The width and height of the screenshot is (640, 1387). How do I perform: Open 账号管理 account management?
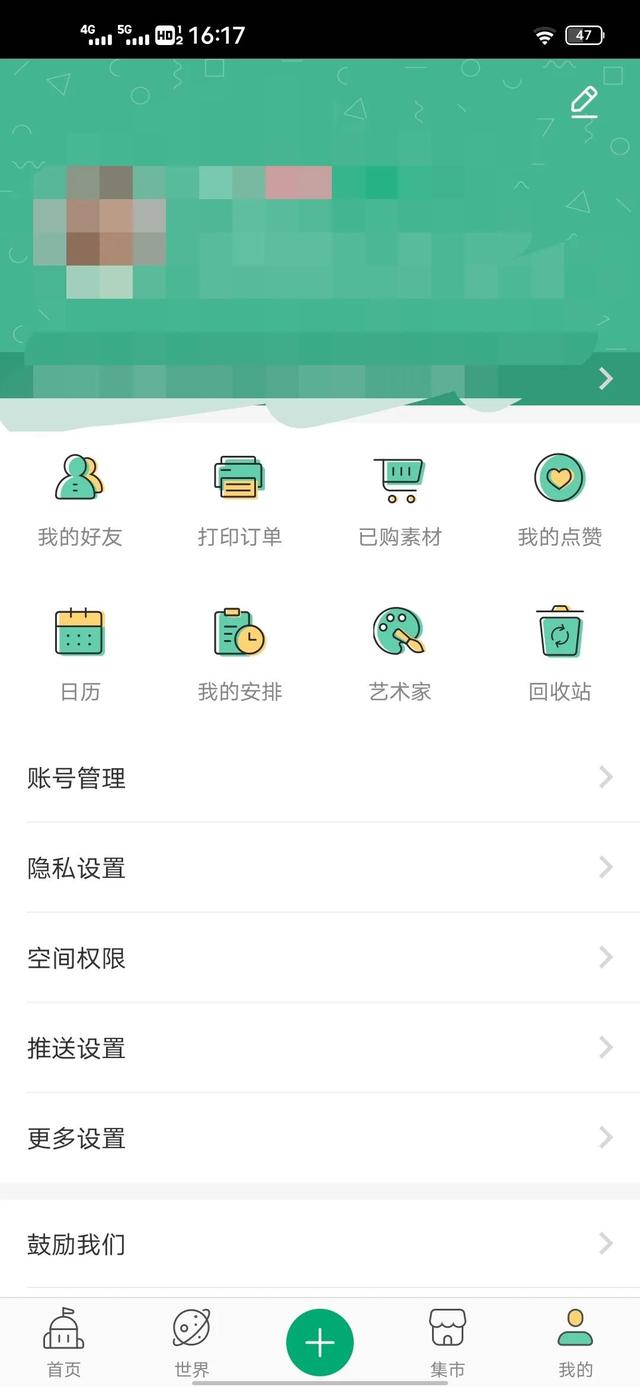pos(320,778)
